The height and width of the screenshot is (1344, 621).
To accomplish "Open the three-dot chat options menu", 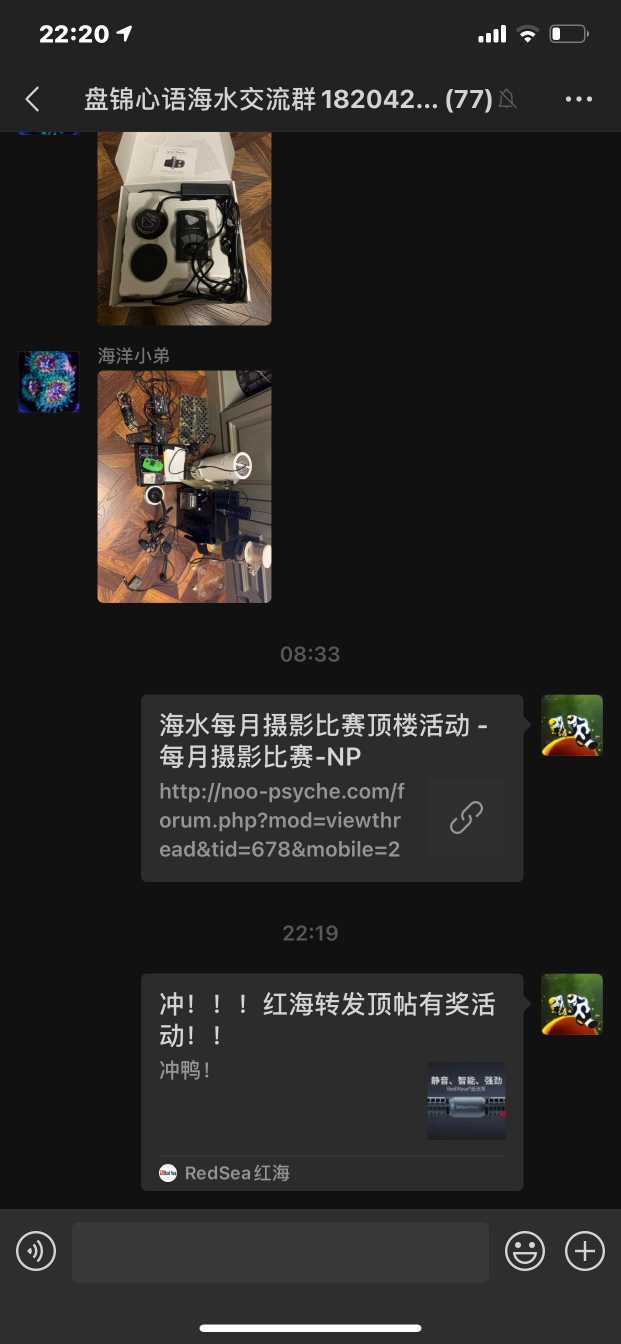I will 579,99.
